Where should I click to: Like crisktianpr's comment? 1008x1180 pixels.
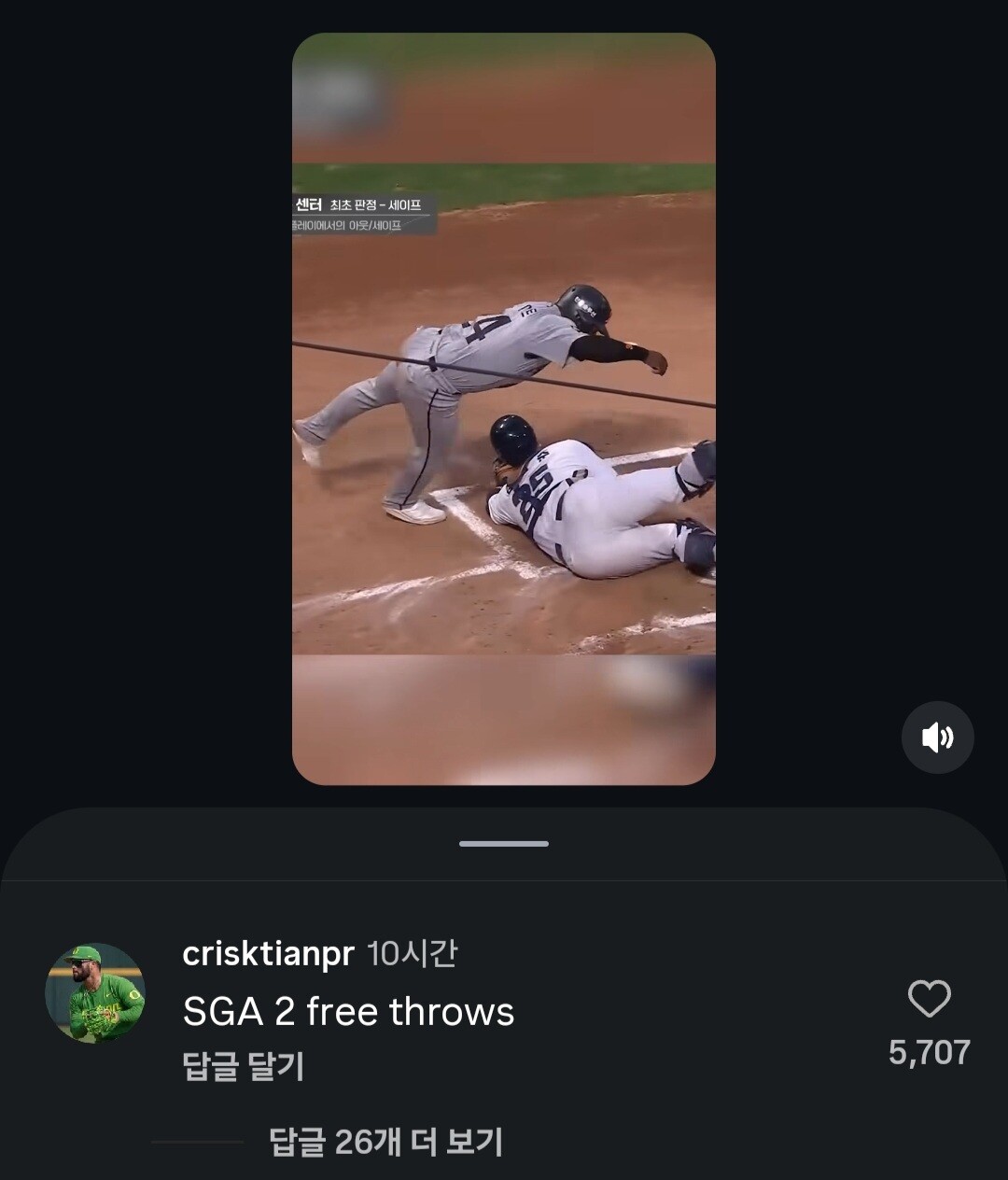pyautogui.click(x=930, y=999)
